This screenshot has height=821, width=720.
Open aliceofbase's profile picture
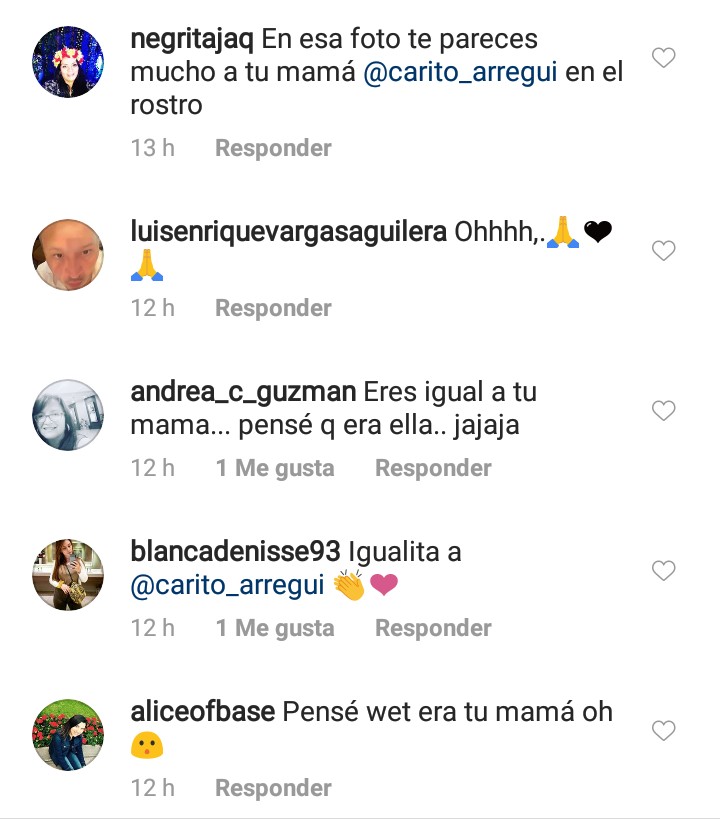click(x=68, y=735)
